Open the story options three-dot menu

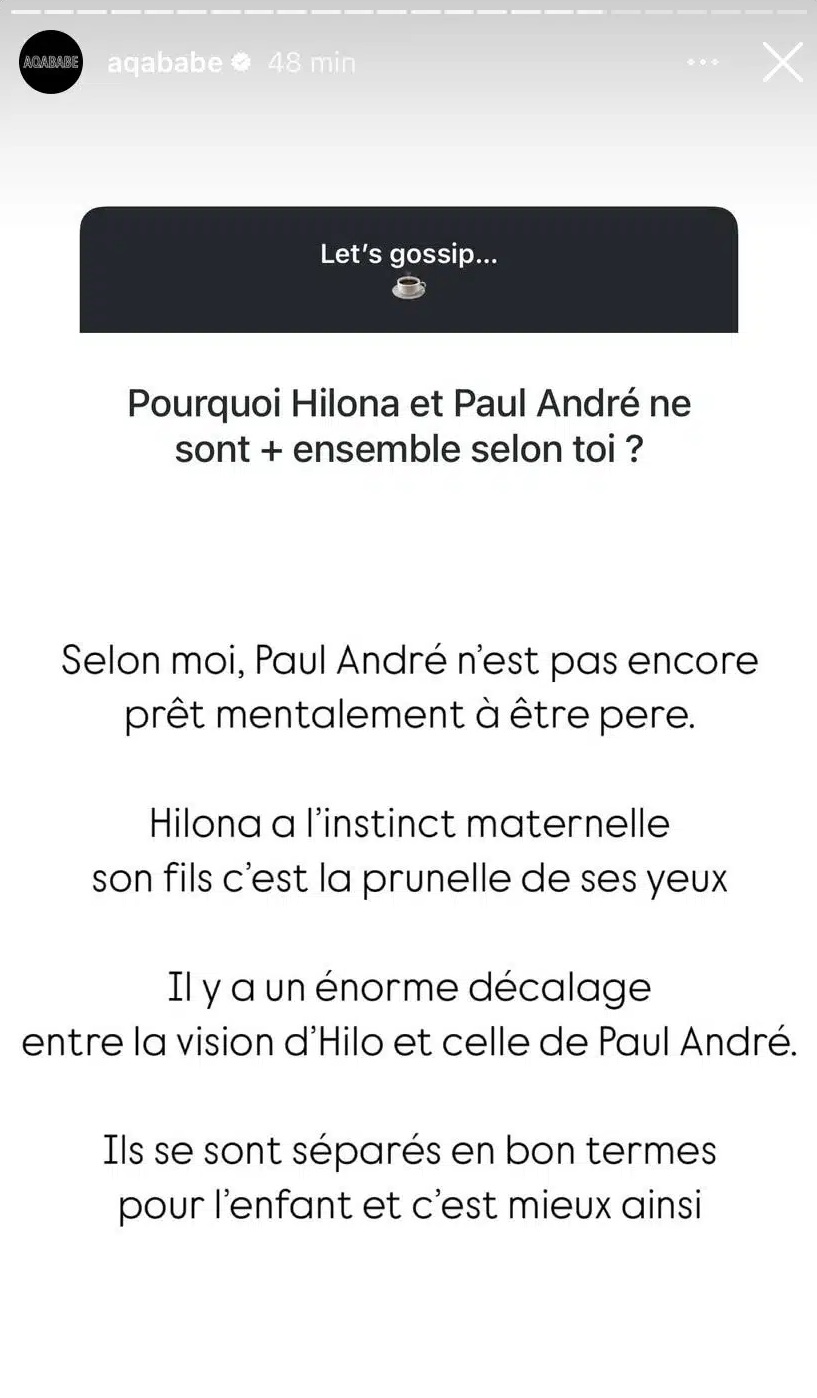point(702,62)
